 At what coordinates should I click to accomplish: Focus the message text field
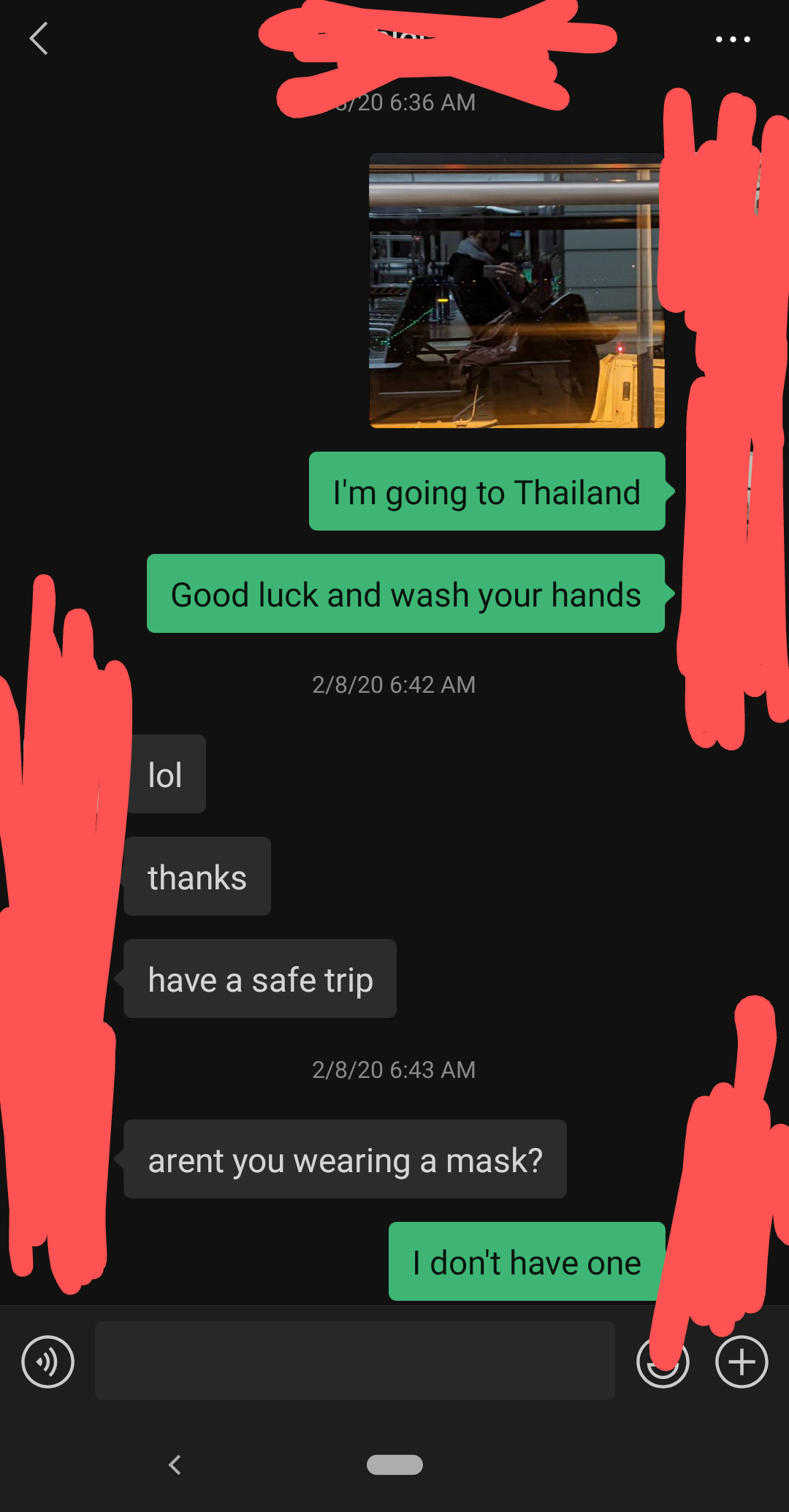tap(354, 1361)
